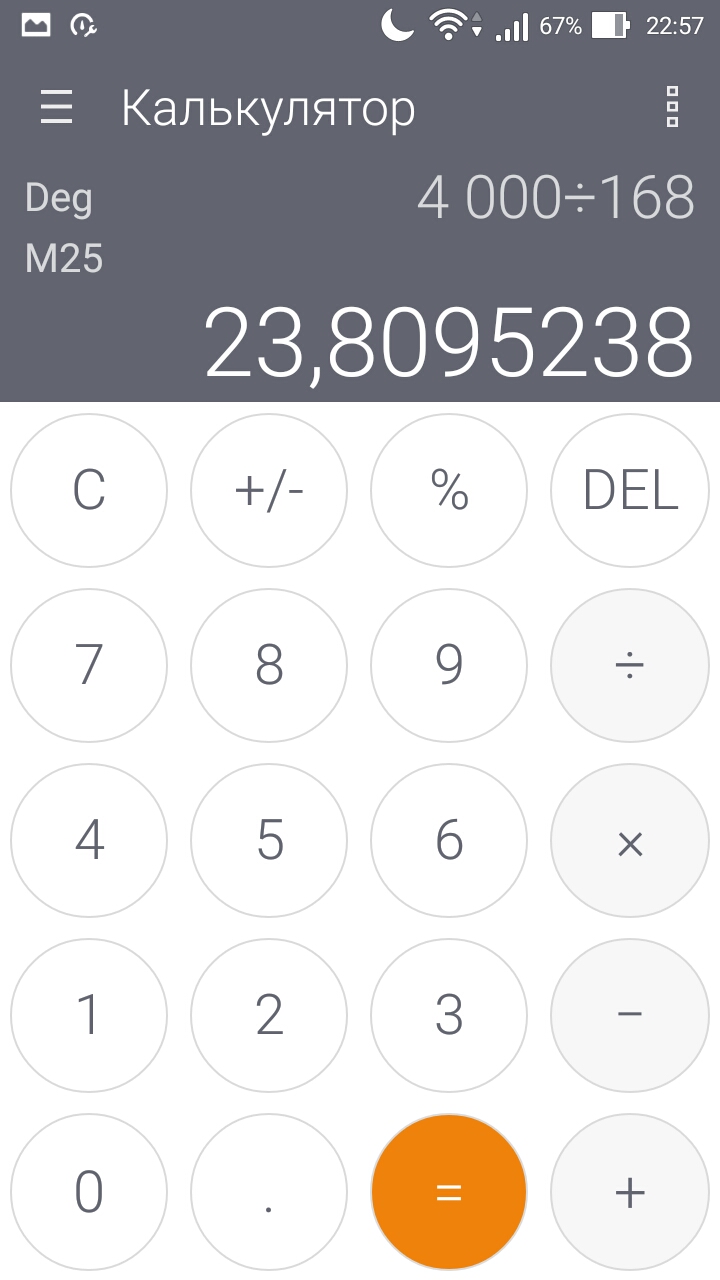
Task: Enter digit 5
Action: tap(269, 842)
